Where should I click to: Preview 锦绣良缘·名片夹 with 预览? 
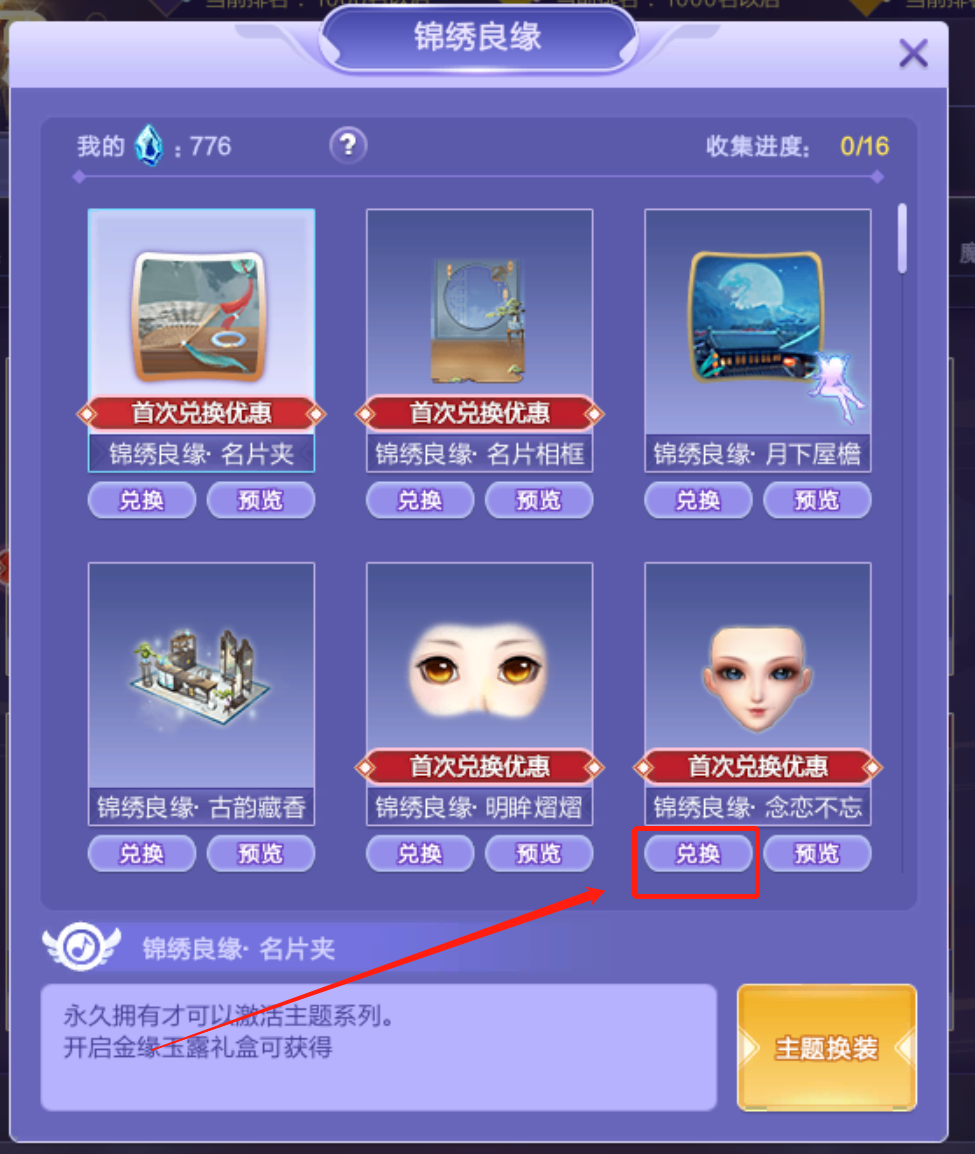(260, 500)
